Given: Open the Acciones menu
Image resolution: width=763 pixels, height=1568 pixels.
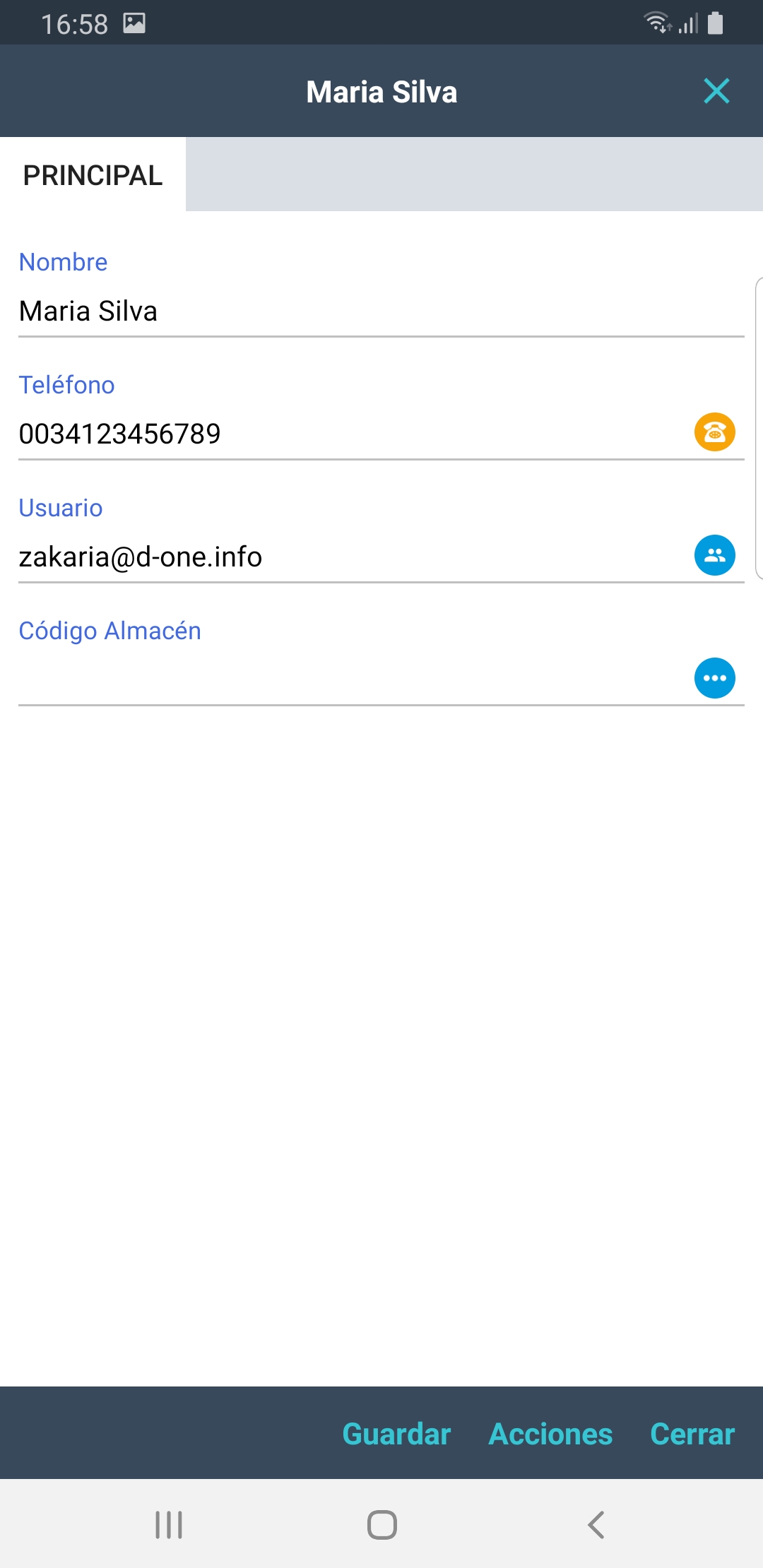Looking at the screenshot, I should coord(550,1434).
